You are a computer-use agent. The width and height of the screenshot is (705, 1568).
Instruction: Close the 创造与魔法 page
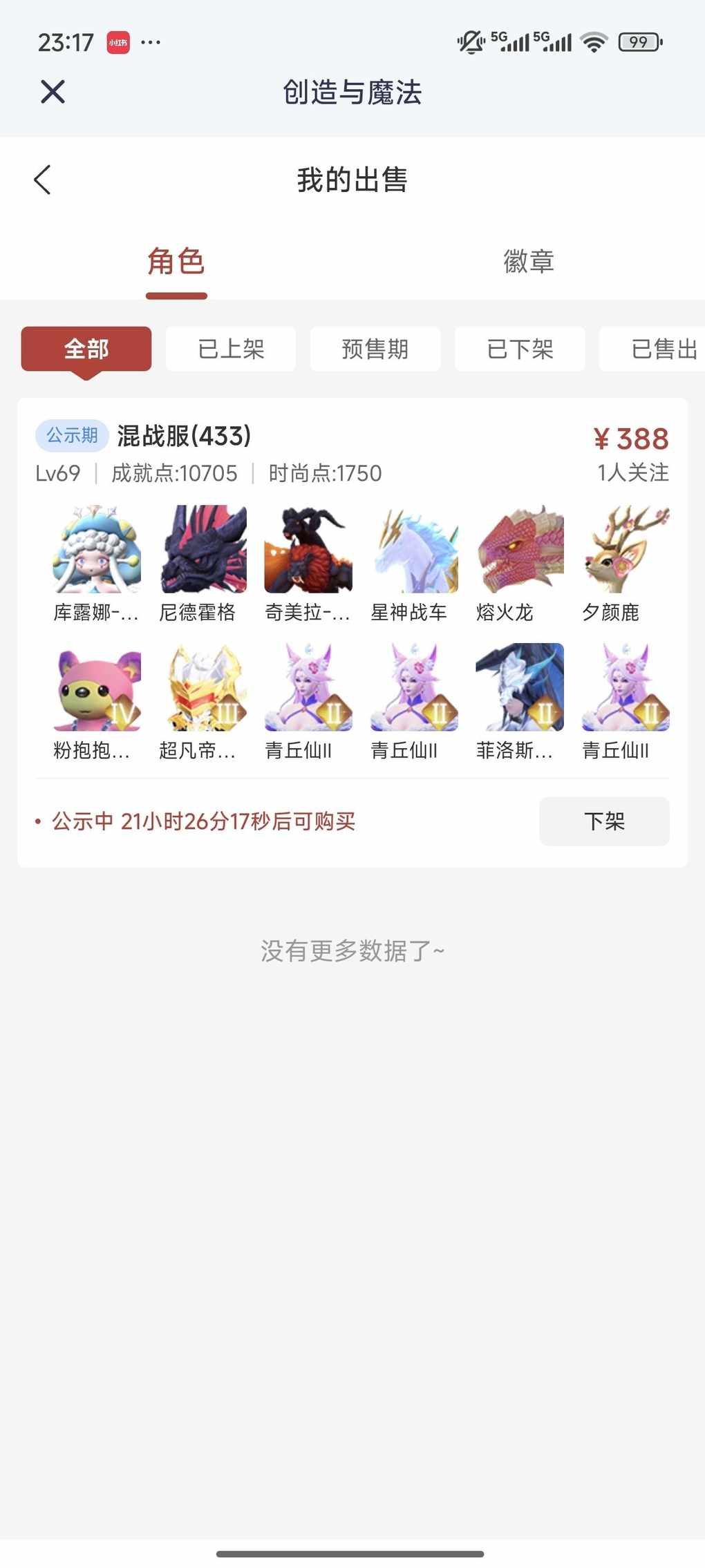click(x=53, y=92)
